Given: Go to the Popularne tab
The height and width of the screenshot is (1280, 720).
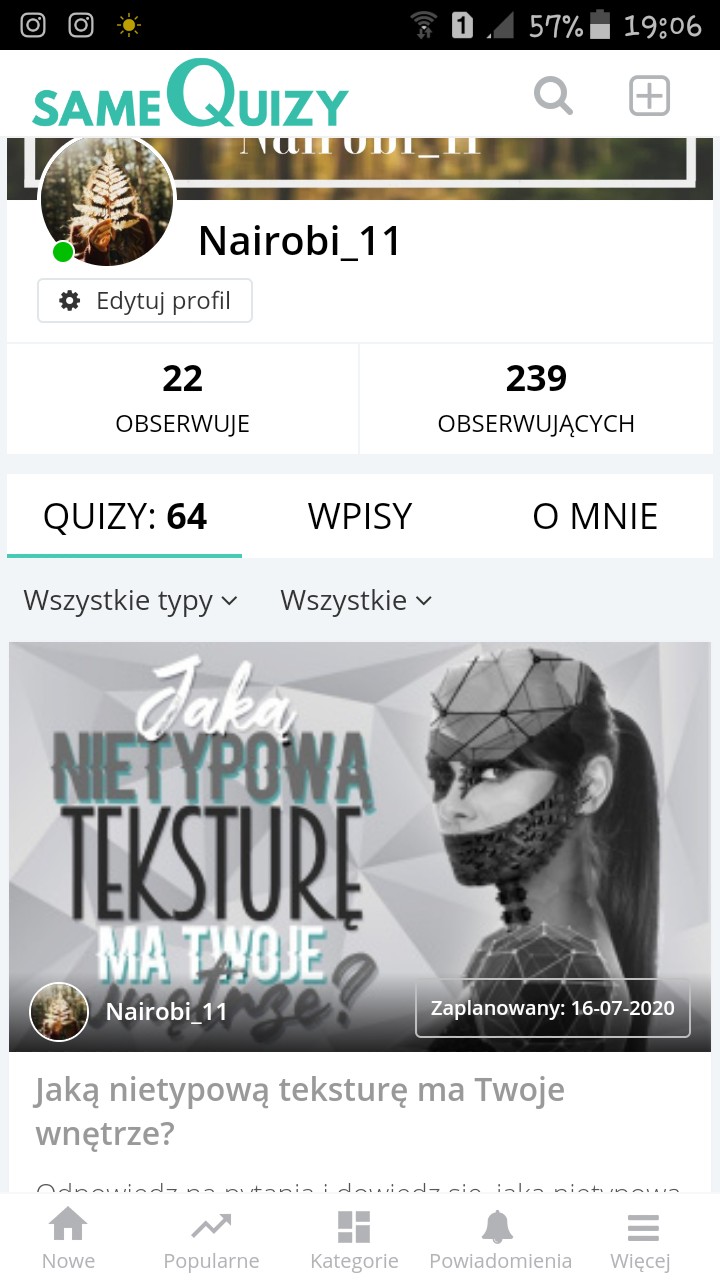Looking at the screenshot, I should pyautogui.click(x=211, y=1238).
